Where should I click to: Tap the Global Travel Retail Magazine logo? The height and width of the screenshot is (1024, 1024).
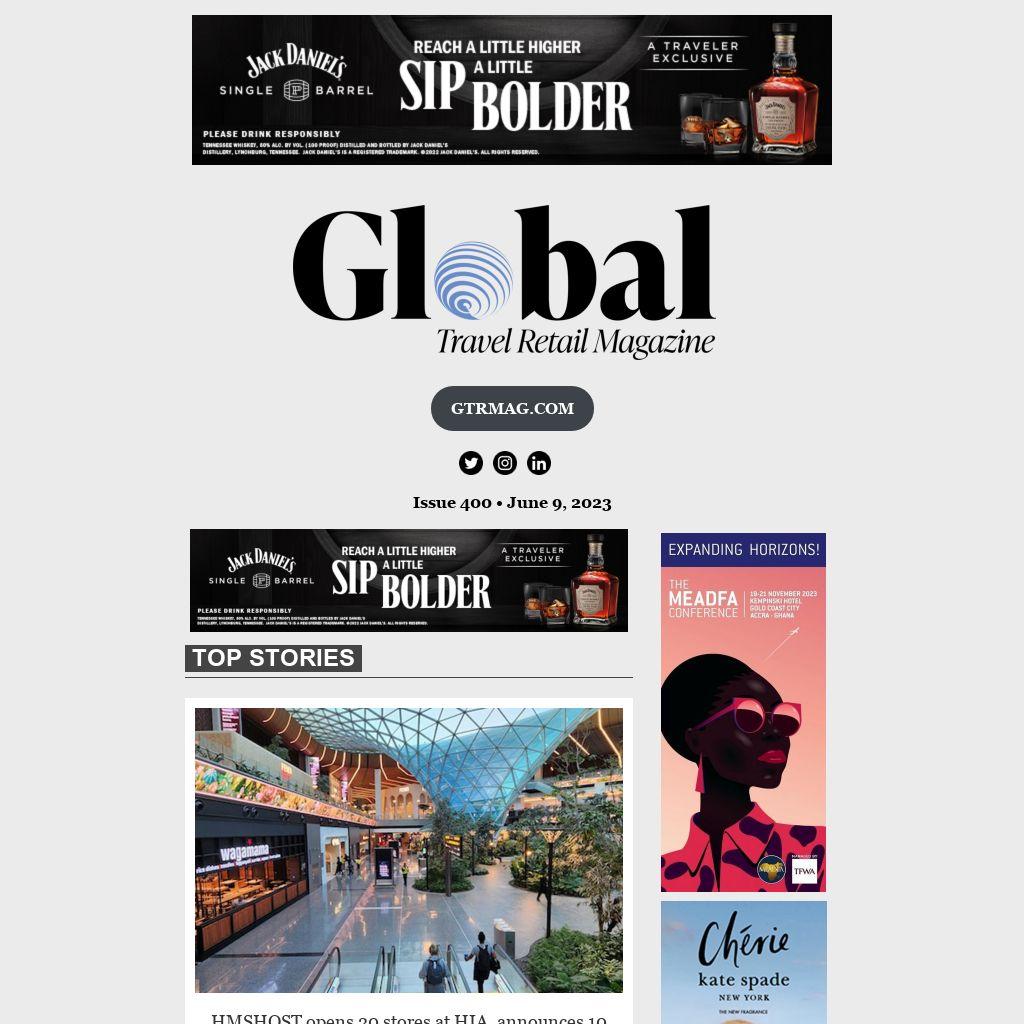click(x=504, y=282)
